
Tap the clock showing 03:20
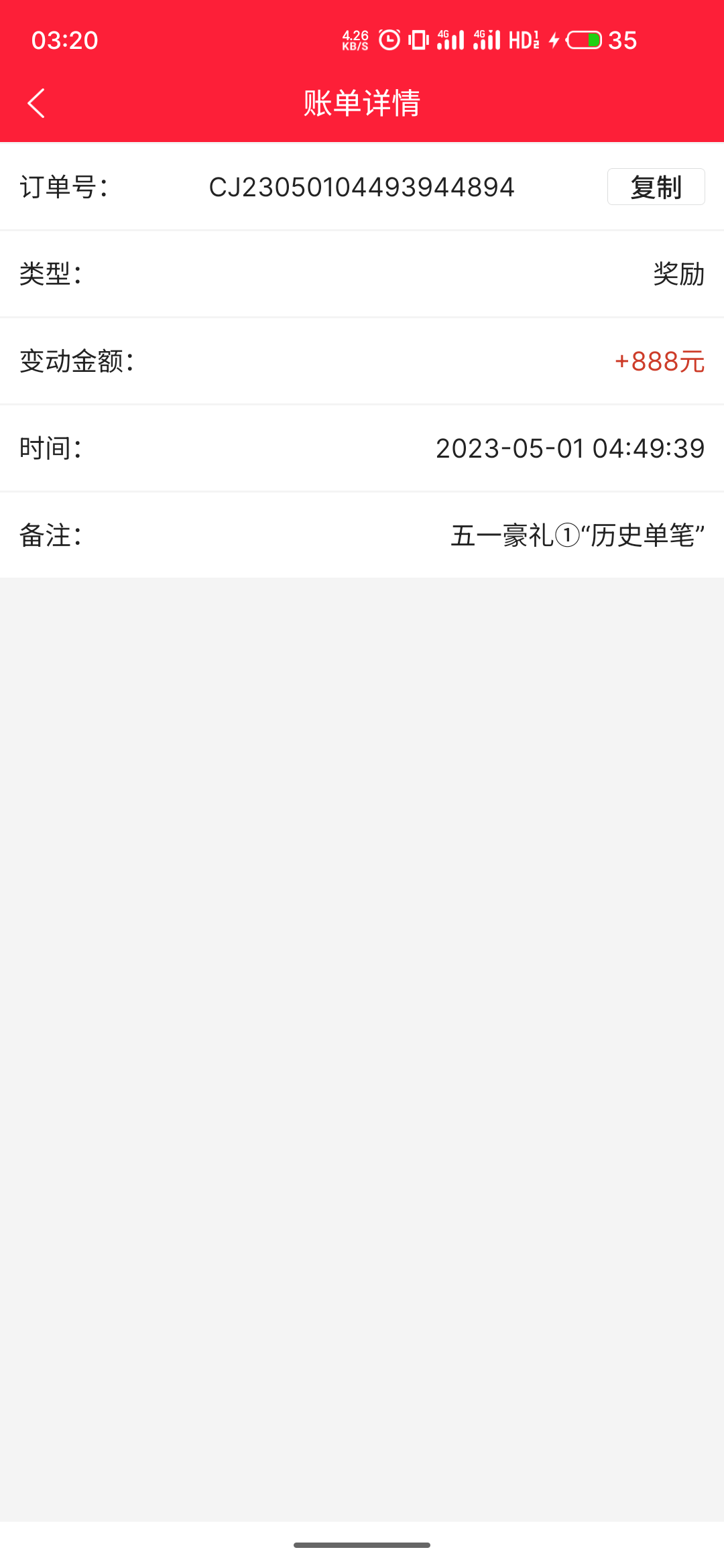click(x=65, y=40)
